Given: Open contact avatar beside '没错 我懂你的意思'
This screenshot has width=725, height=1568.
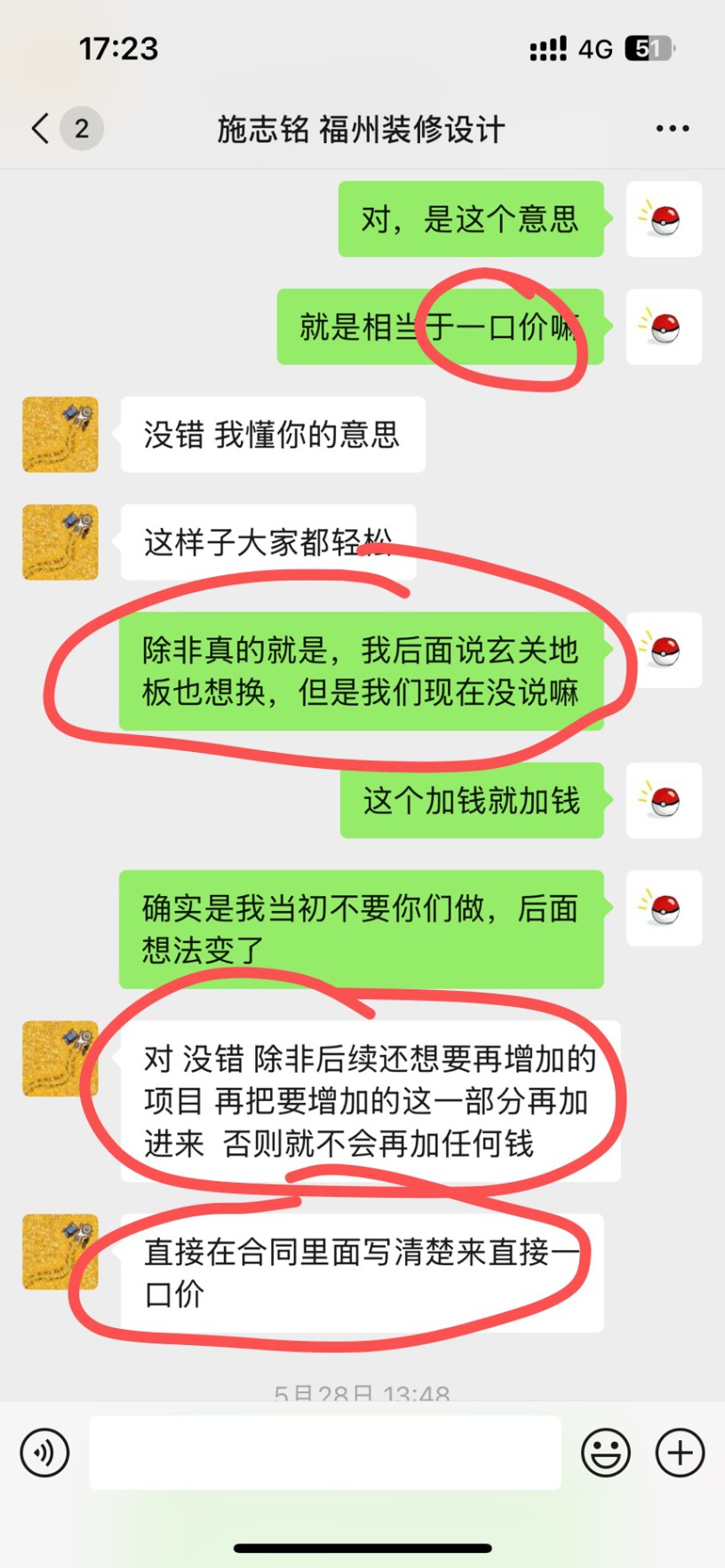Looking at the screenshot, I should point(60,434).
